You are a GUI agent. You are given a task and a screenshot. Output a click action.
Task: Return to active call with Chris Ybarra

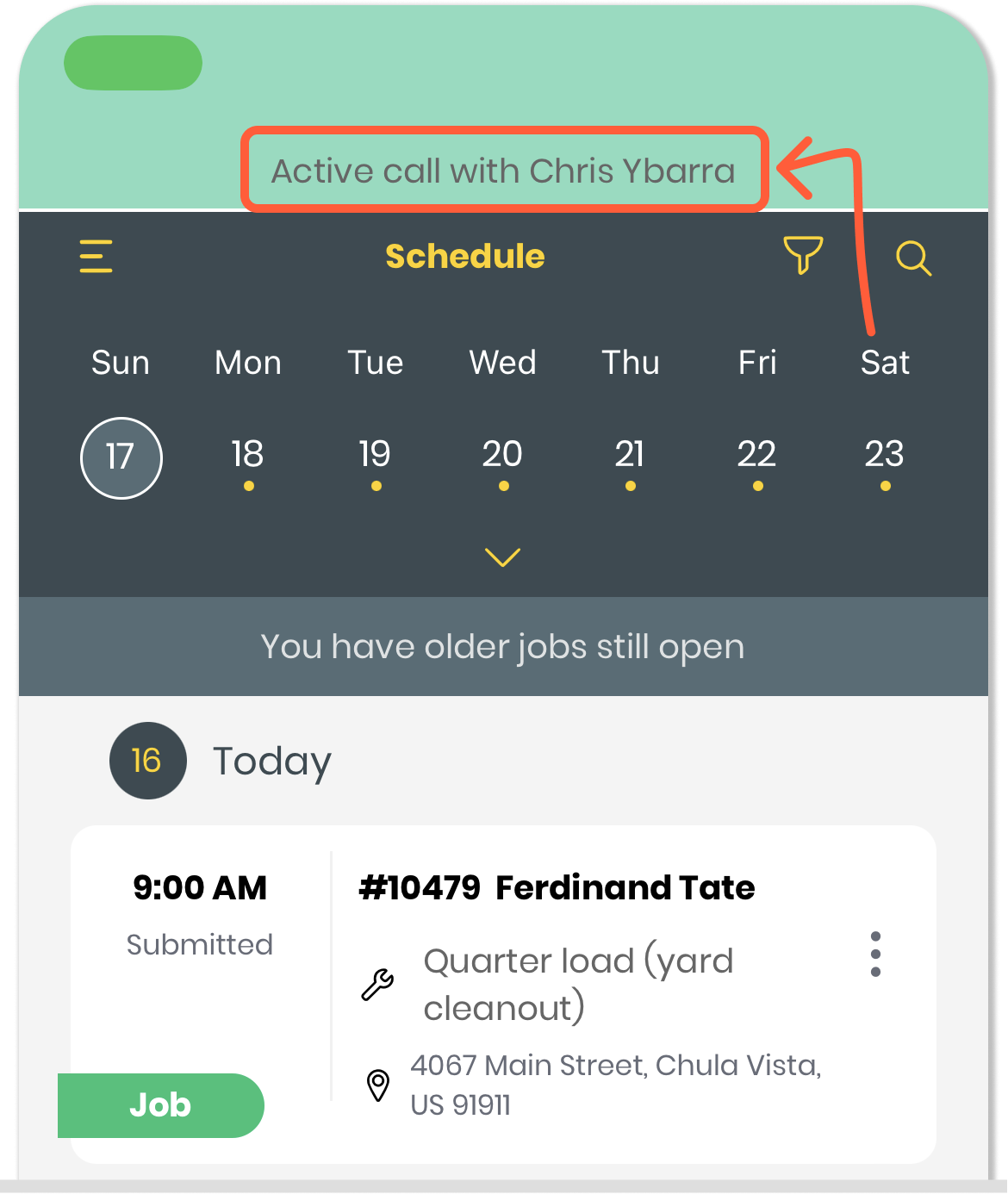(x=503, y=171)
